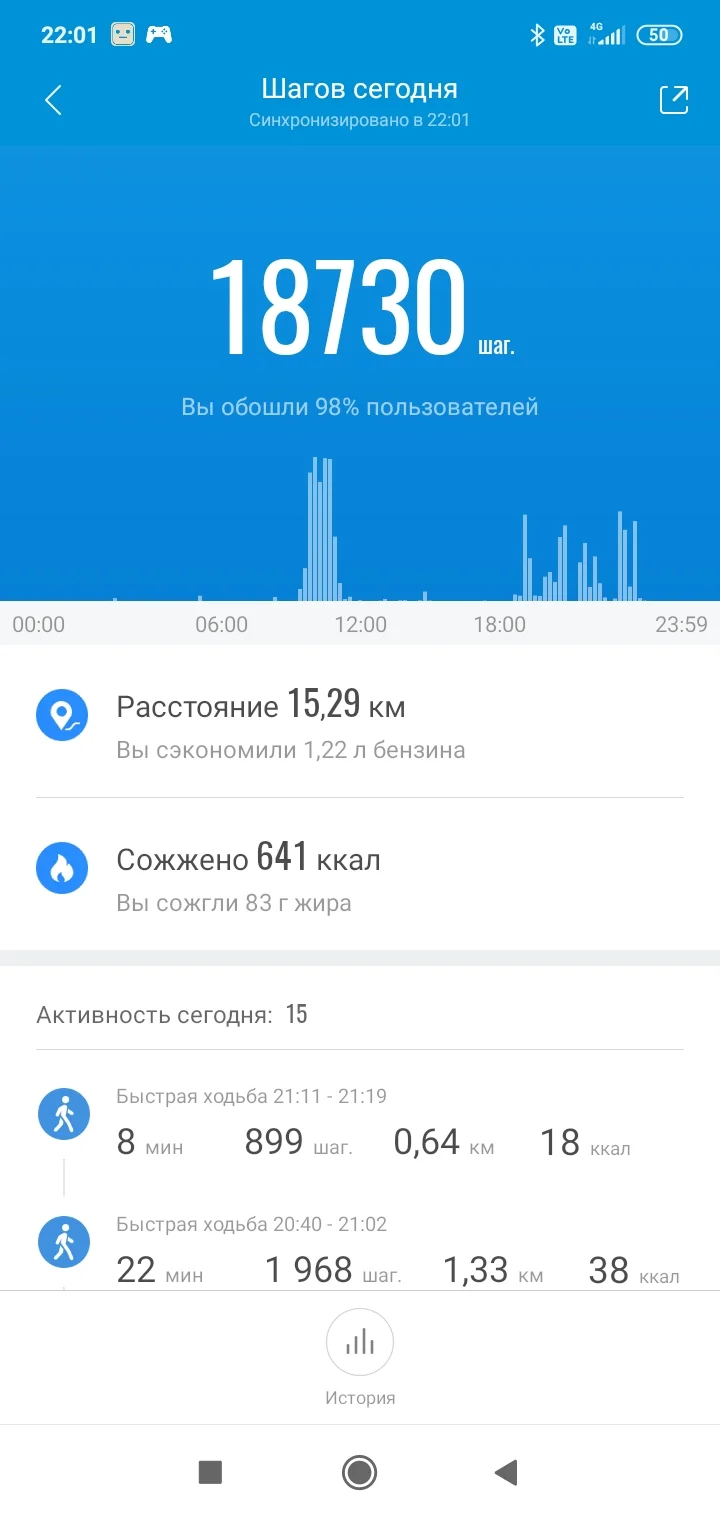Tap the system home button
The width and height of the screenshot is (720, 1520).
pos(359,1472)
